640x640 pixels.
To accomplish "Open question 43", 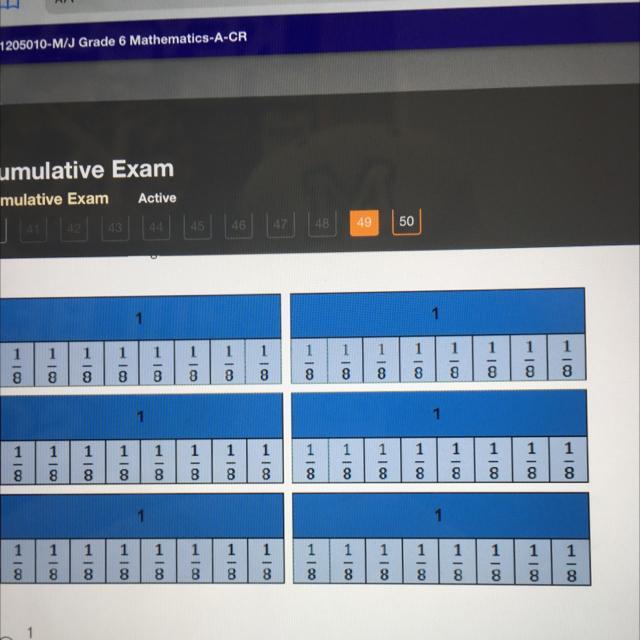I will [115, 227].
